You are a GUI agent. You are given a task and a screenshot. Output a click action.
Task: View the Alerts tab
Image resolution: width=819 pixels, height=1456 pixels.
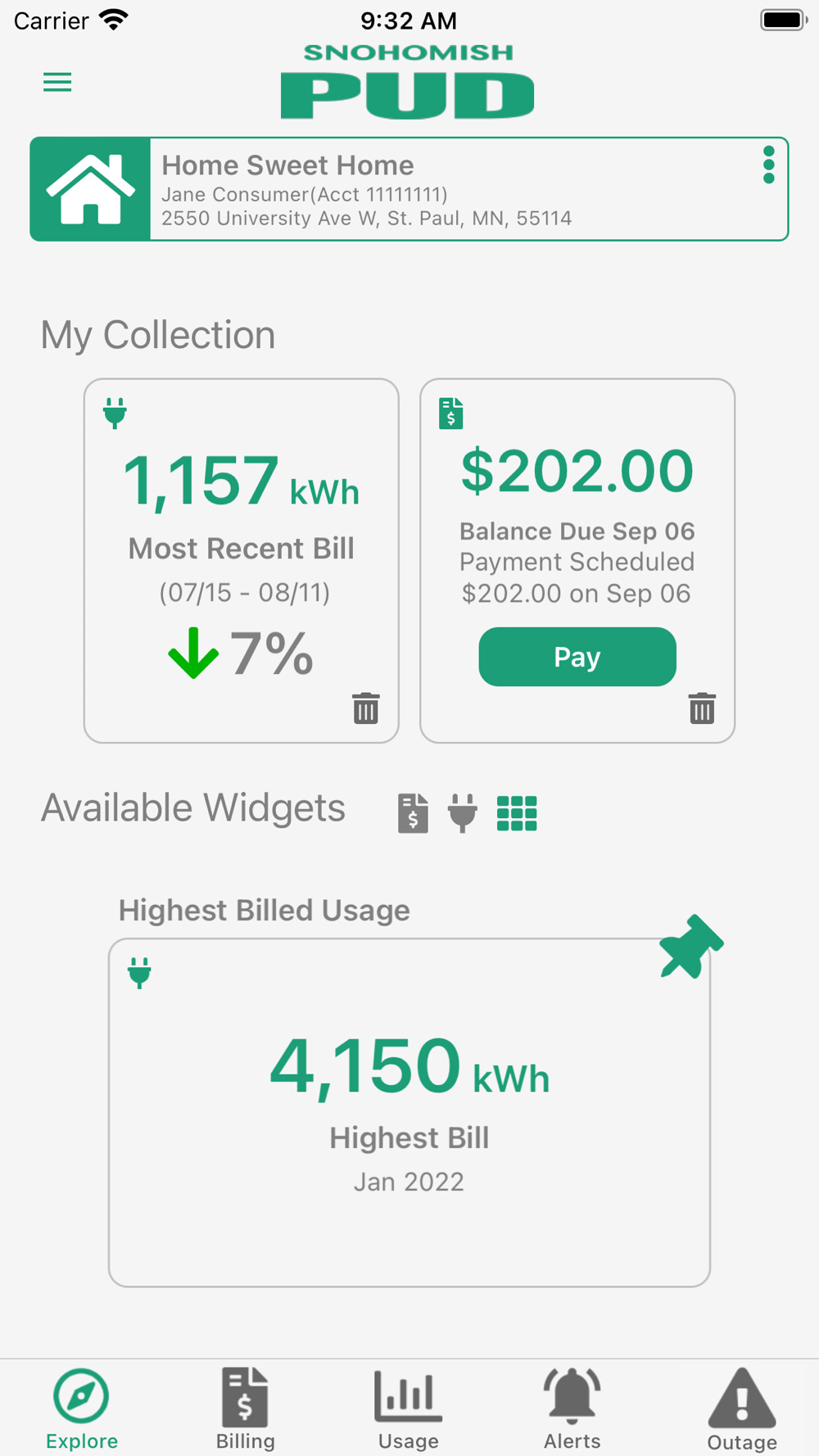572,1409
